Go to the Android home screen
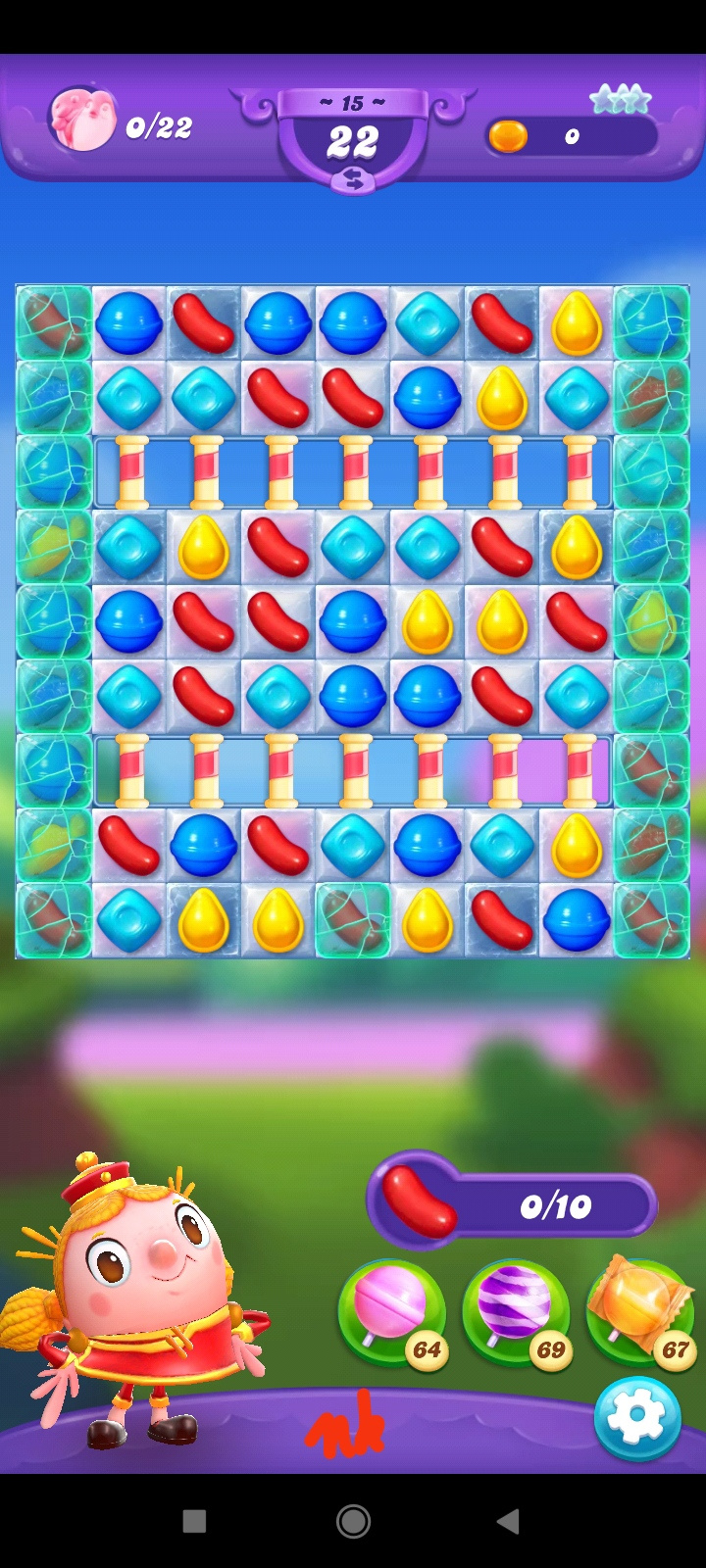Viewport: 706px width, 1568px height. click(353, 1521)
